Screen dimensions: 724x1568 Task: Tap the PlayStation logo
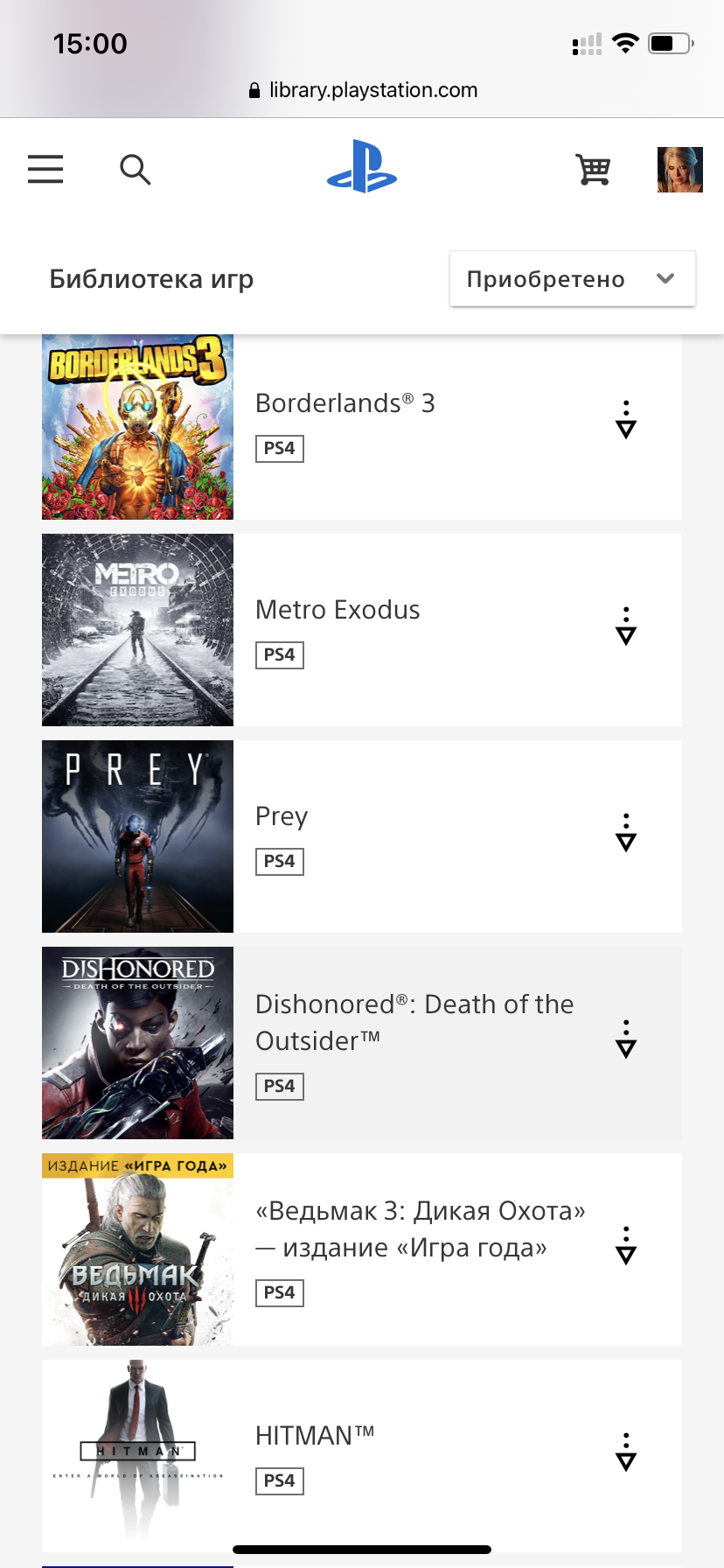[362, 166]
